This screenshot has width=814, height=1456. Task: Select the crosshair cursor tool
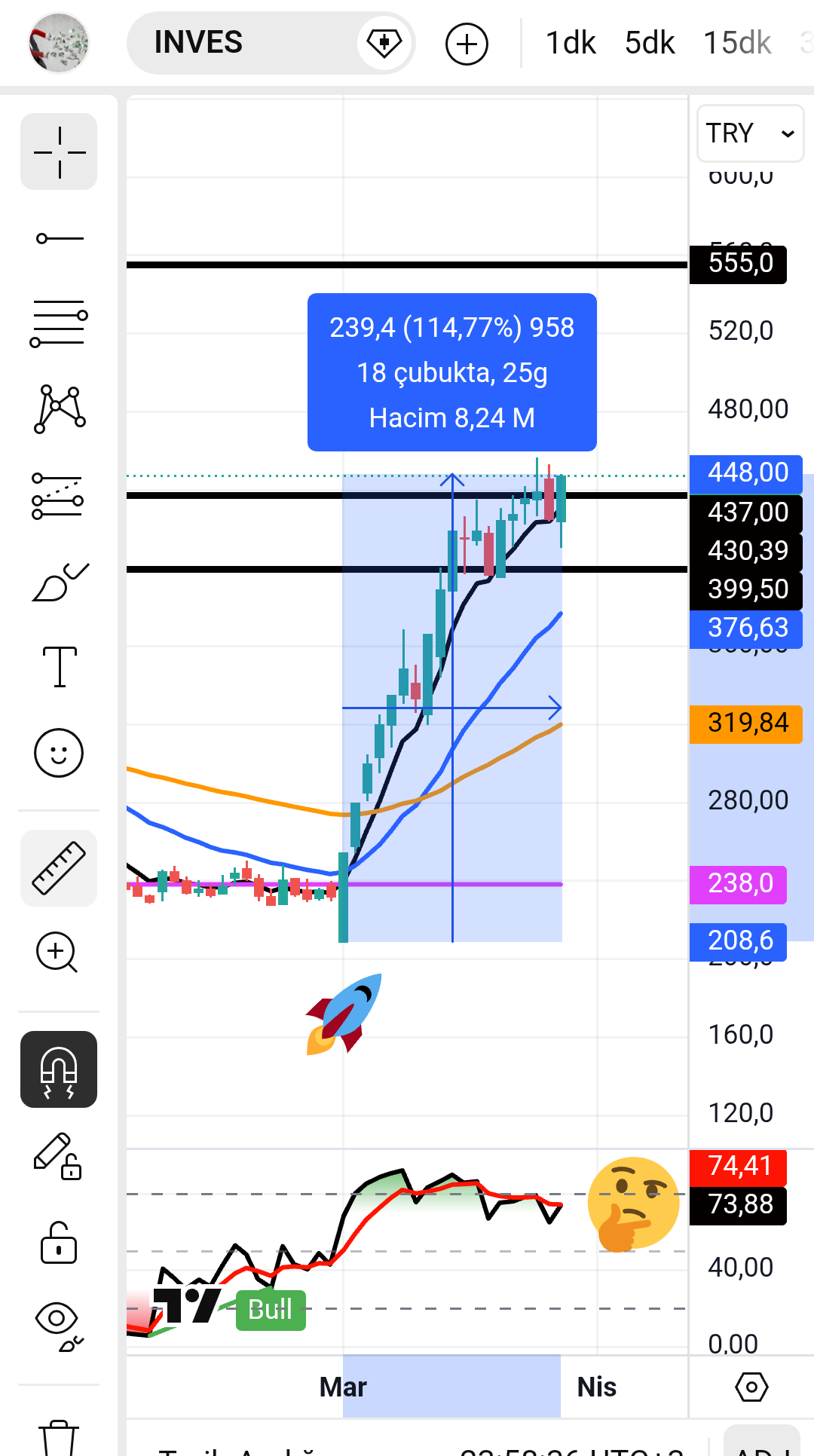[59, 151]
